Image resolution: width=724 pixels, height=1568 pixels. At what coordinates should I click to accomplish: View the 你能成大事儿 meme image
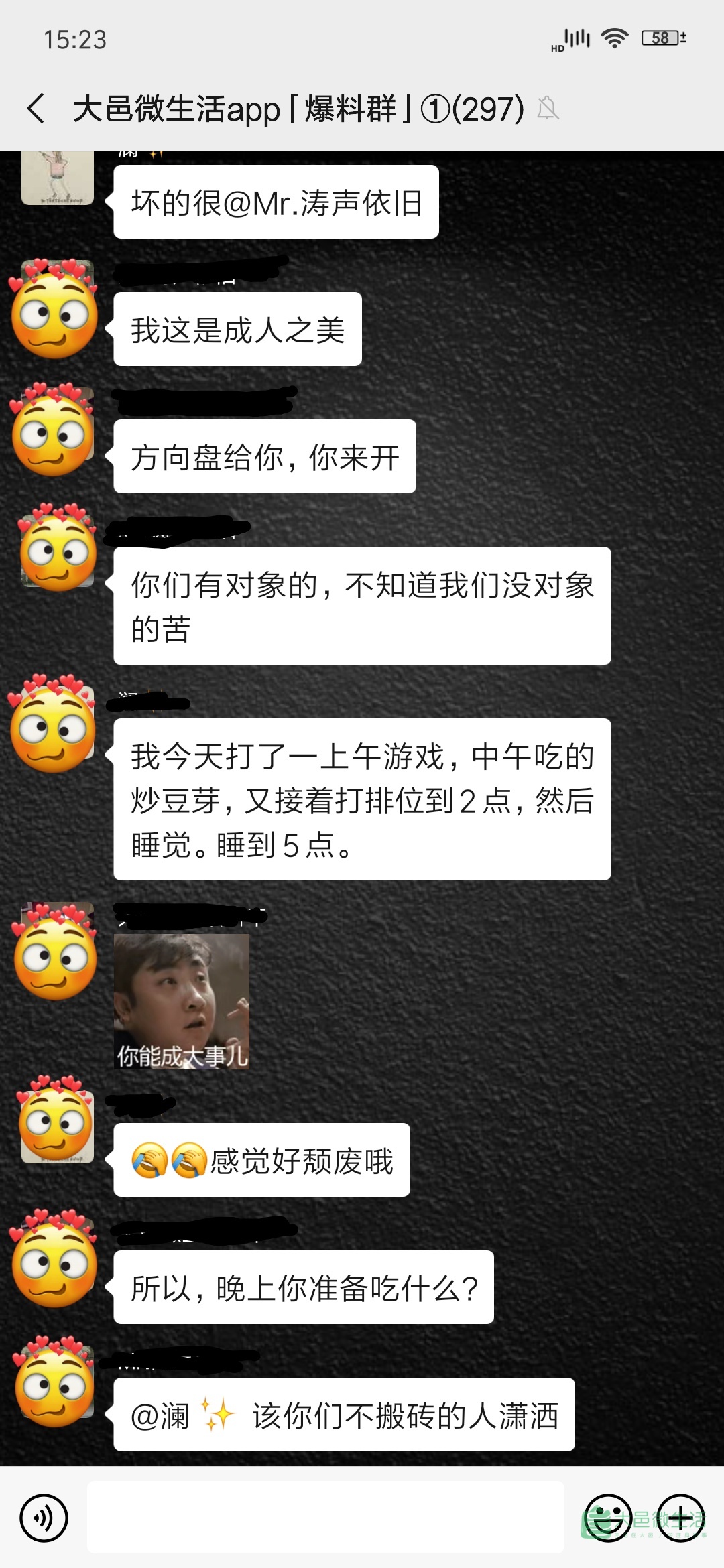click(182, 1001)
